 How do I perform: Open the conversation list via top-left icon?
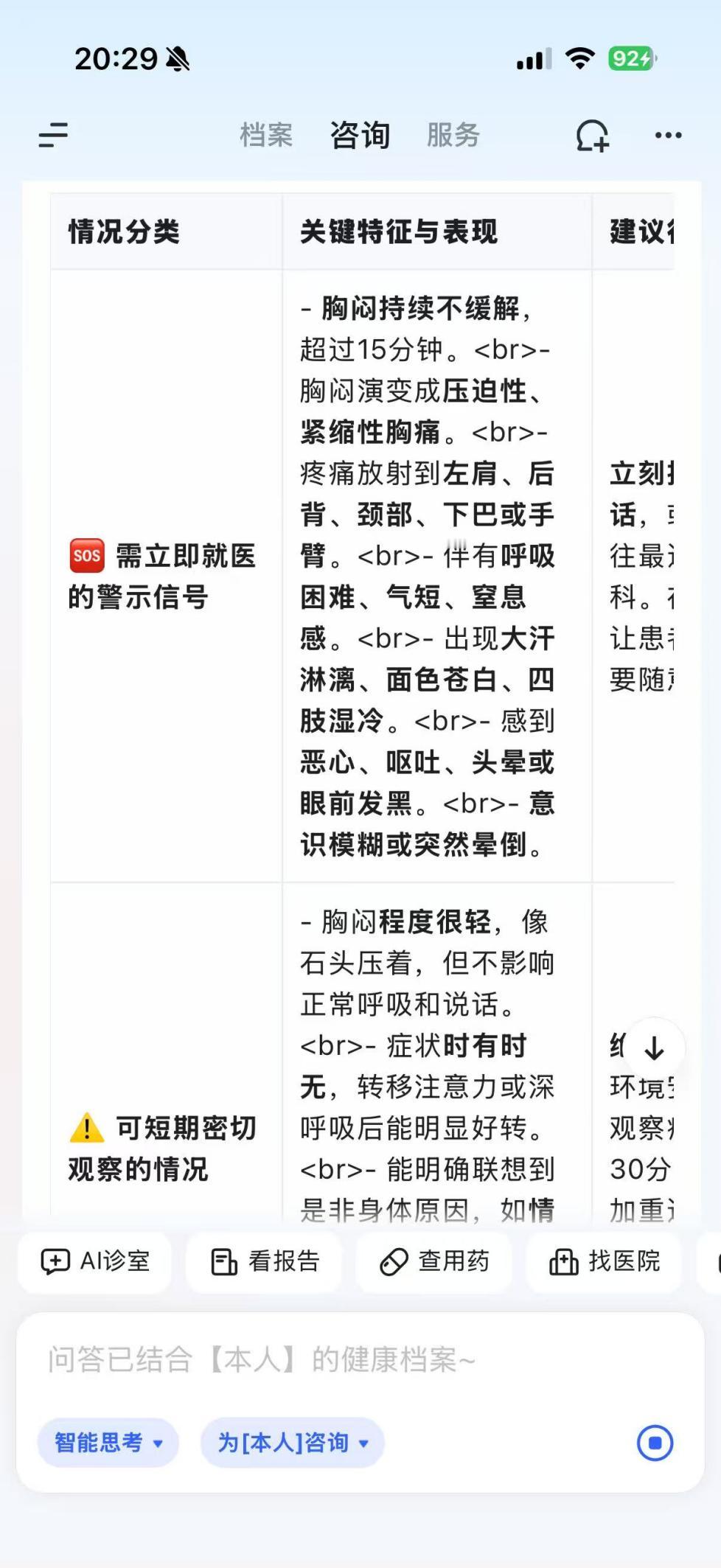point(53,136)
